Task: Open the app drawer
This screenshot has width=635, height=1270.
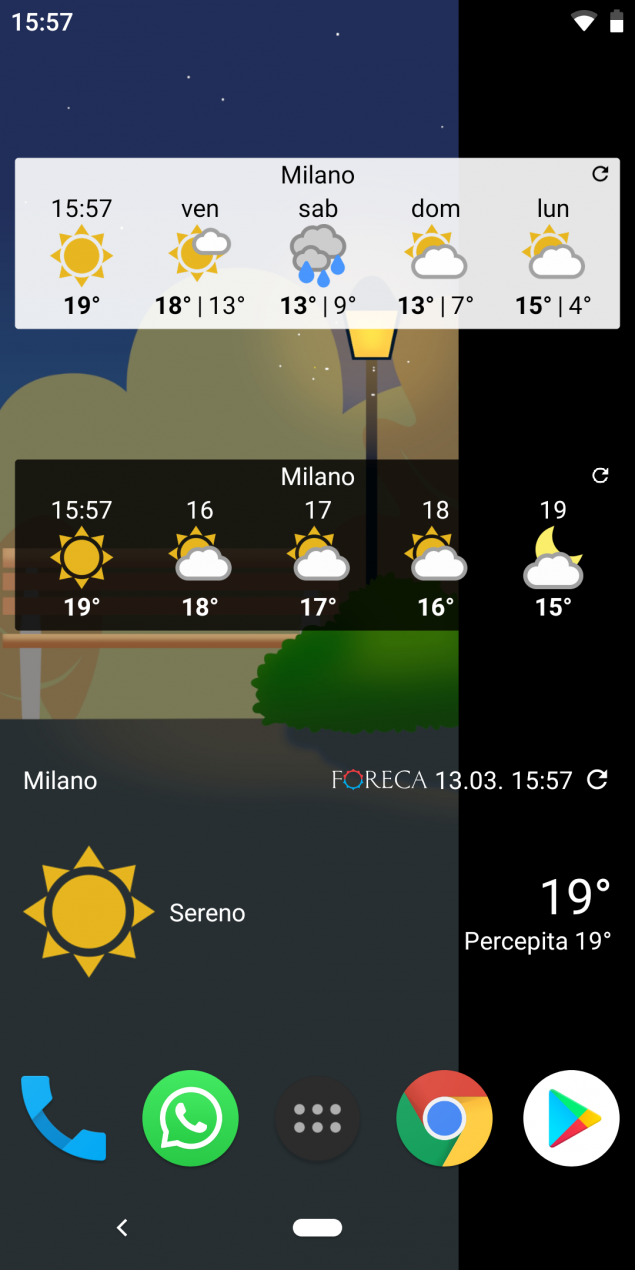Action: [x=317, y=1118]
